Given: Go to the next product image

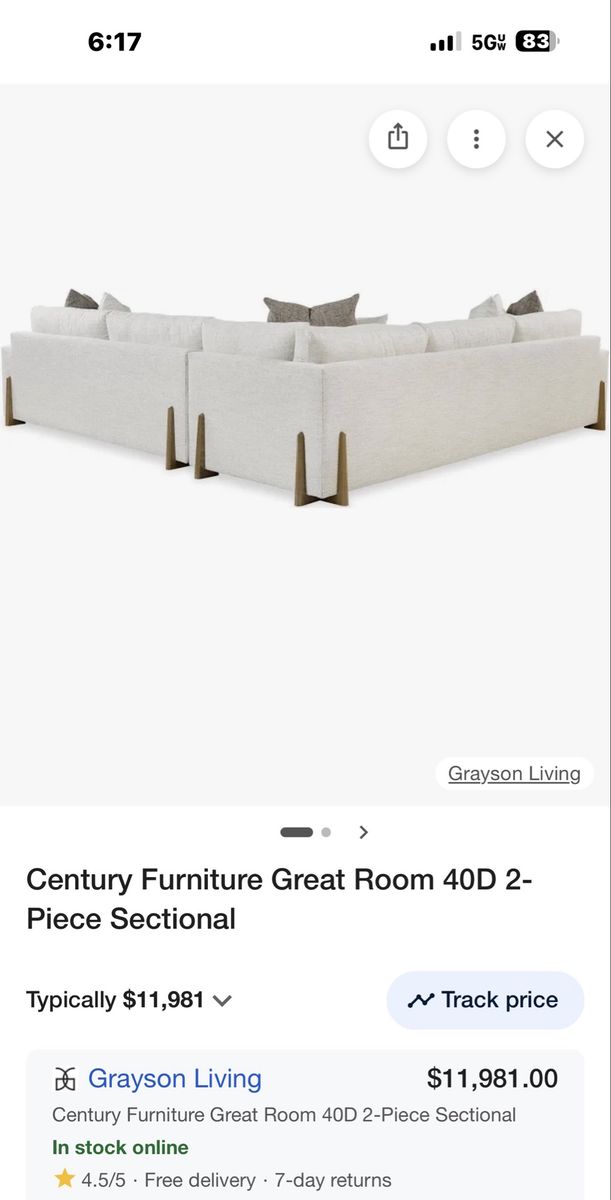Looking at the screenshot, I should click(364, 832).
